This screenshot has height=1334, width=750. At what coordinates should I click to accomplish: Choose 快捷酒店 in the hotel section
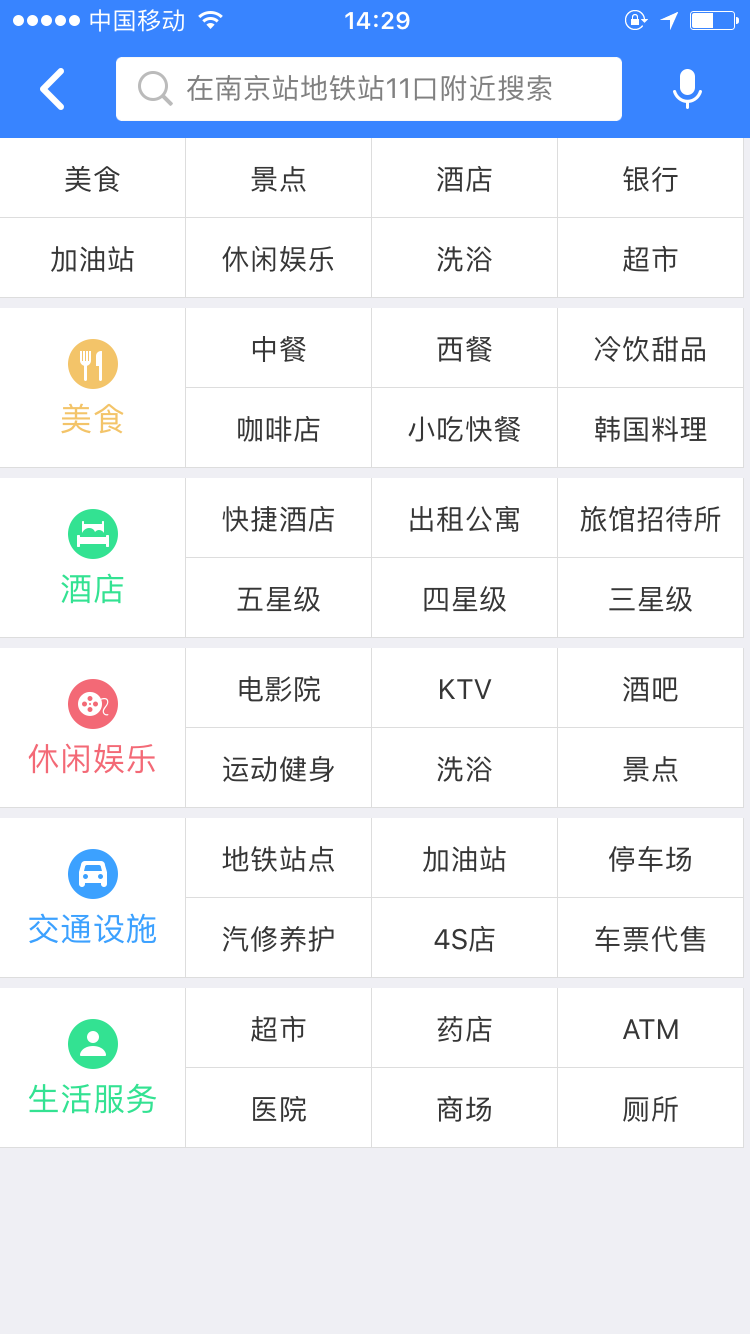[x=279, y=519]
